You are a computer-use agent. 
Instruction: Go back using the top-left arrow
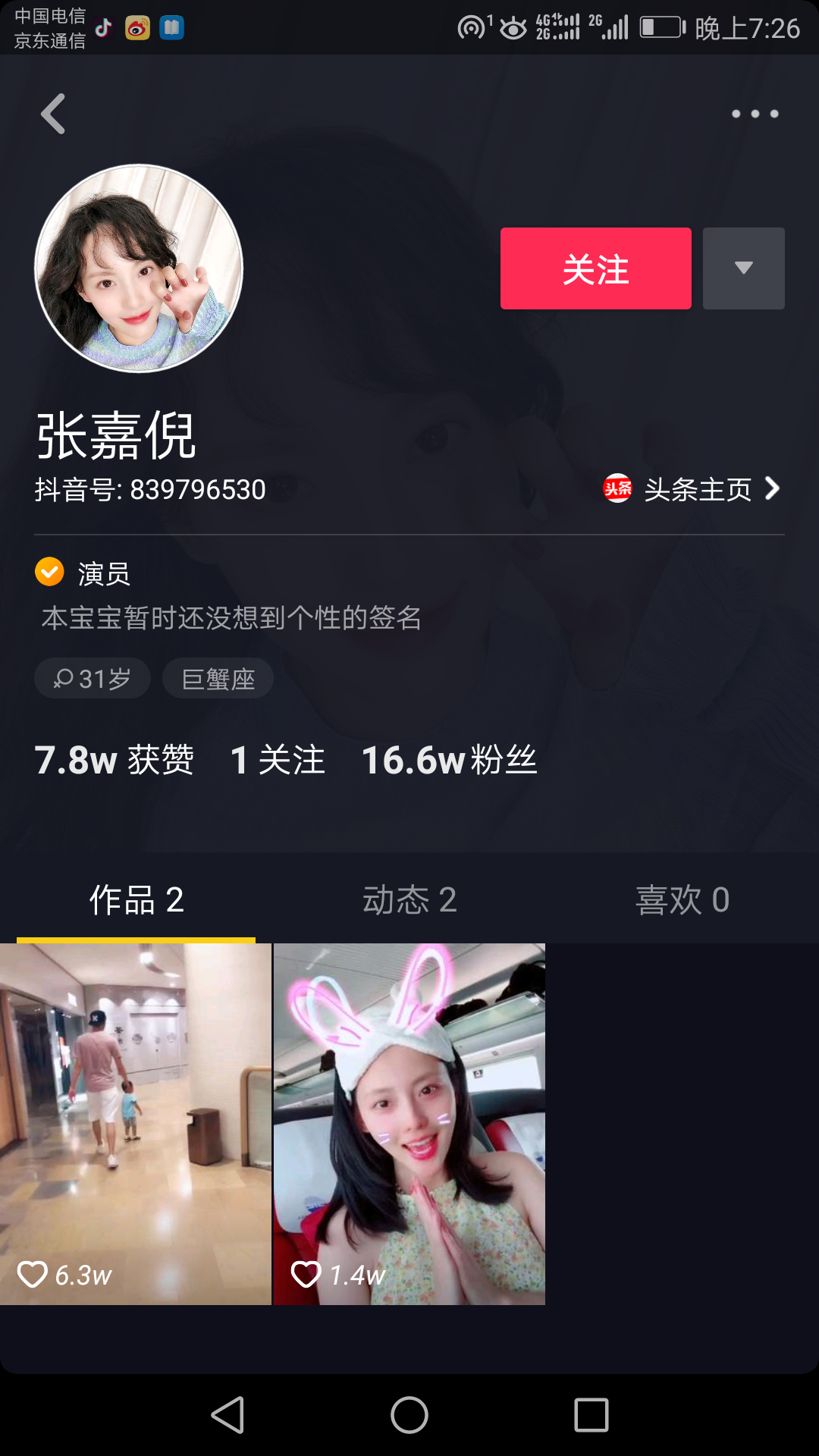pyautogui.click(x=53, y=115)
